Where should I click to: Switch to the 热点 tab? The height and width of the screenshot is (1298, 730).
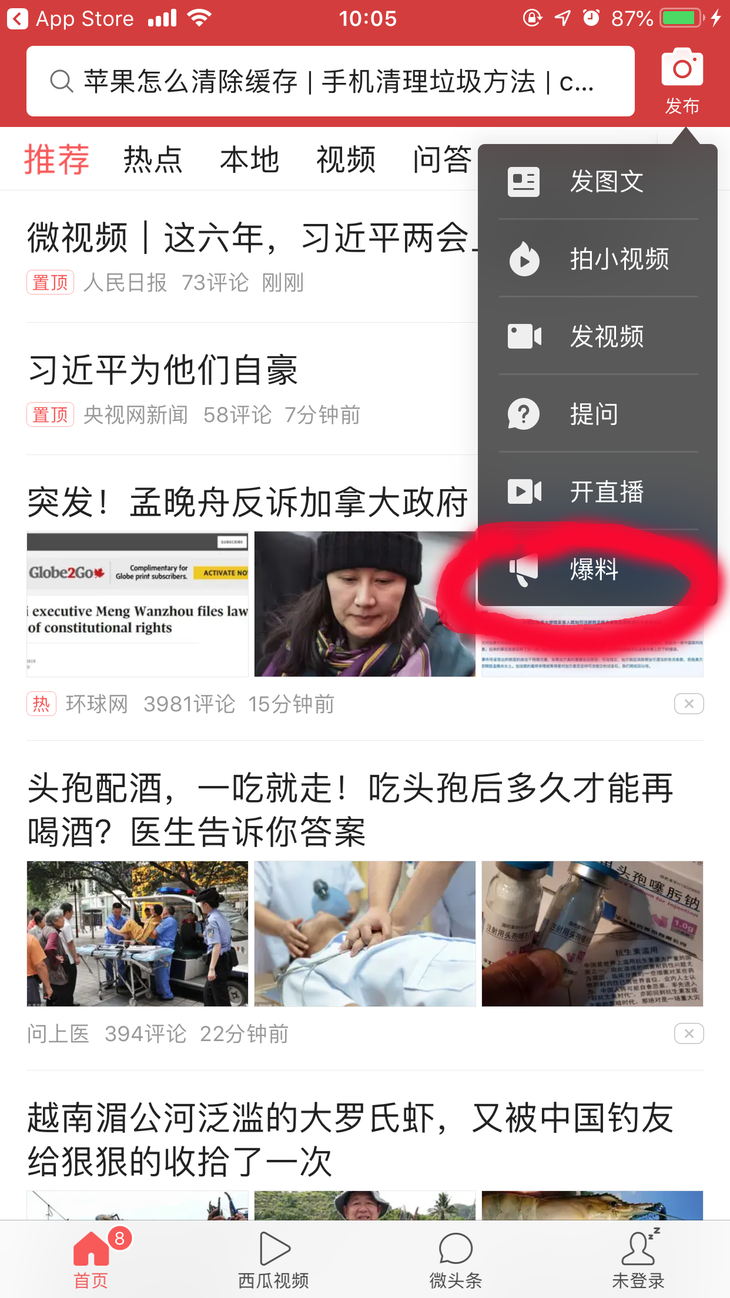(153, 159)
